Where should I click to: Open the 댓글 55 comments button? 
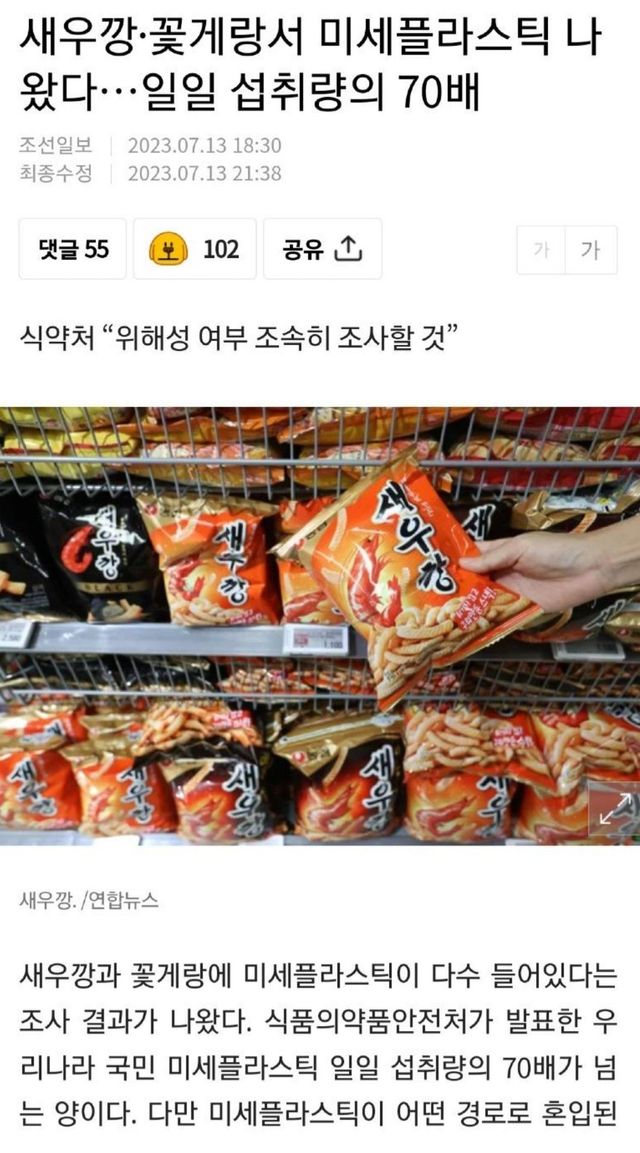pos(73,249)
